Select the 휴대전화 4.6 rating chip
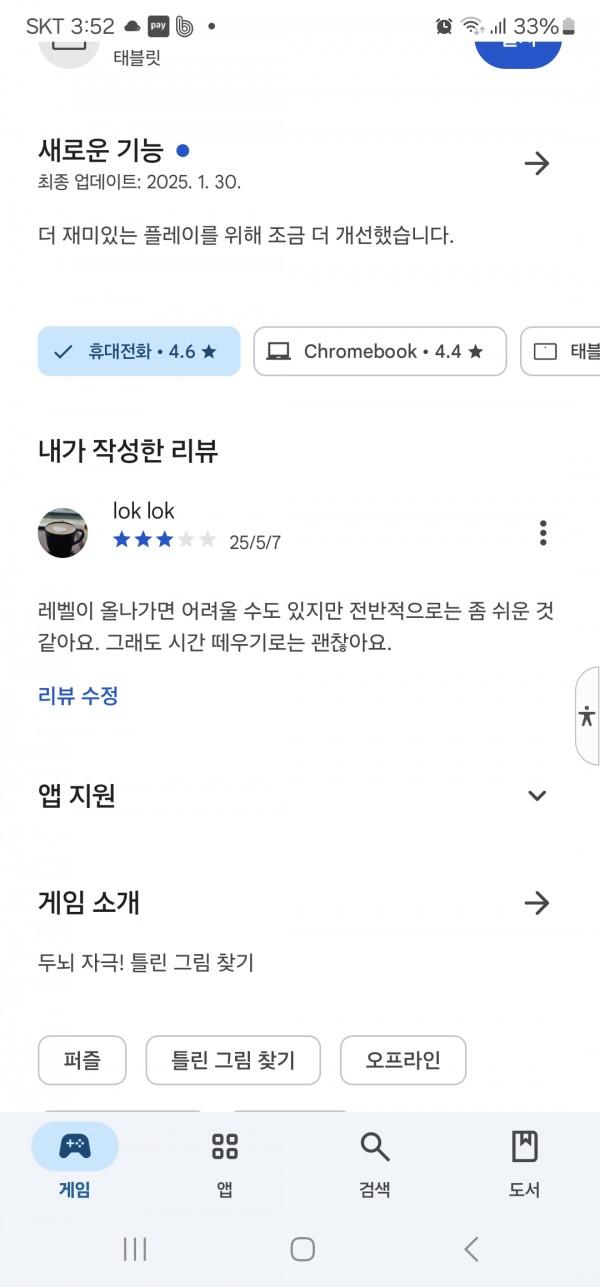 (139, 351)
